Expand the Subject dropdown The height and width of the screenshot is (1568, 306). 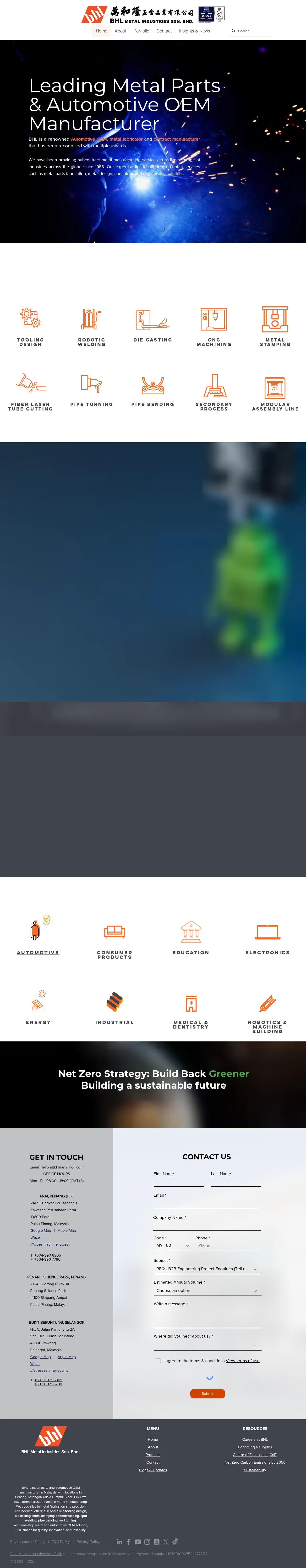pos(207,1269)
